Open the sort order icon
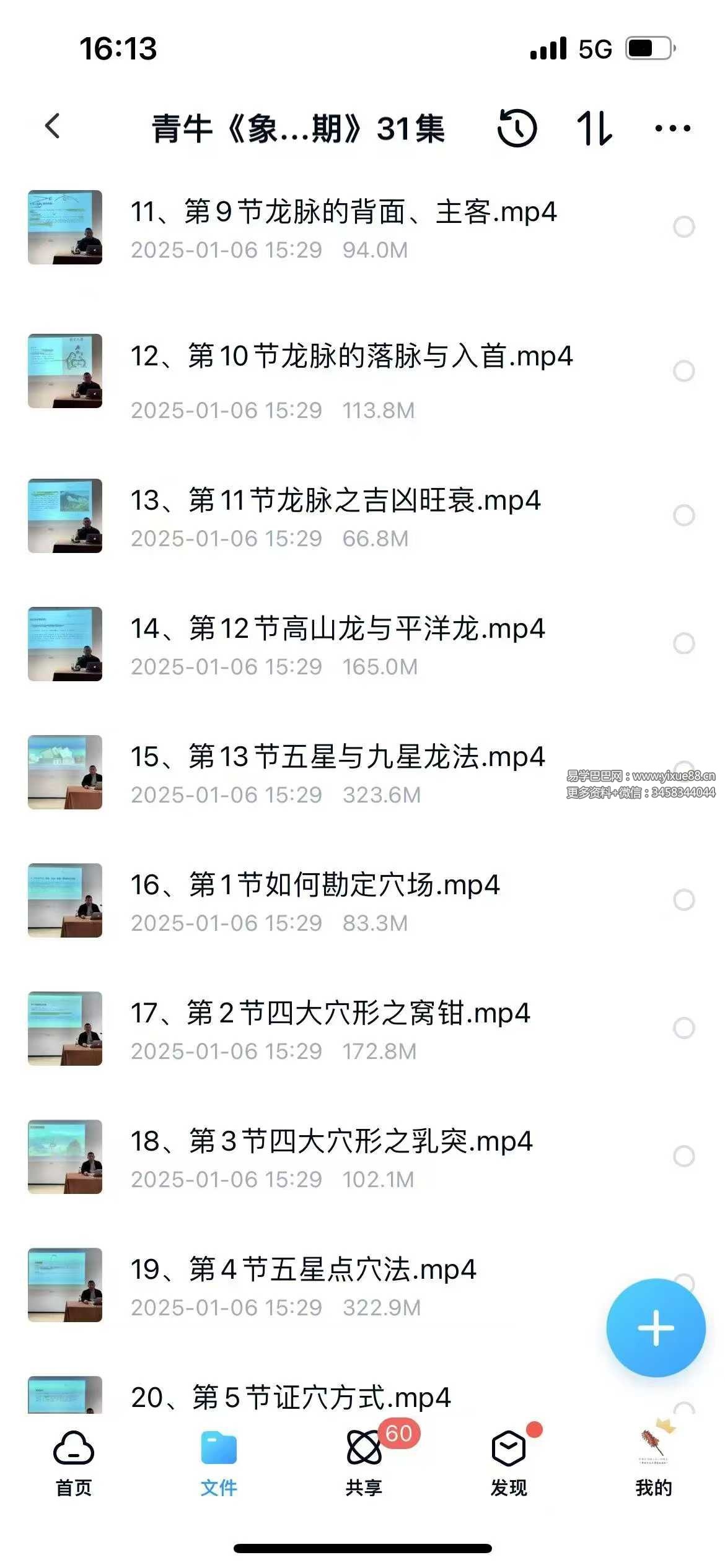 tap(594, 128)
